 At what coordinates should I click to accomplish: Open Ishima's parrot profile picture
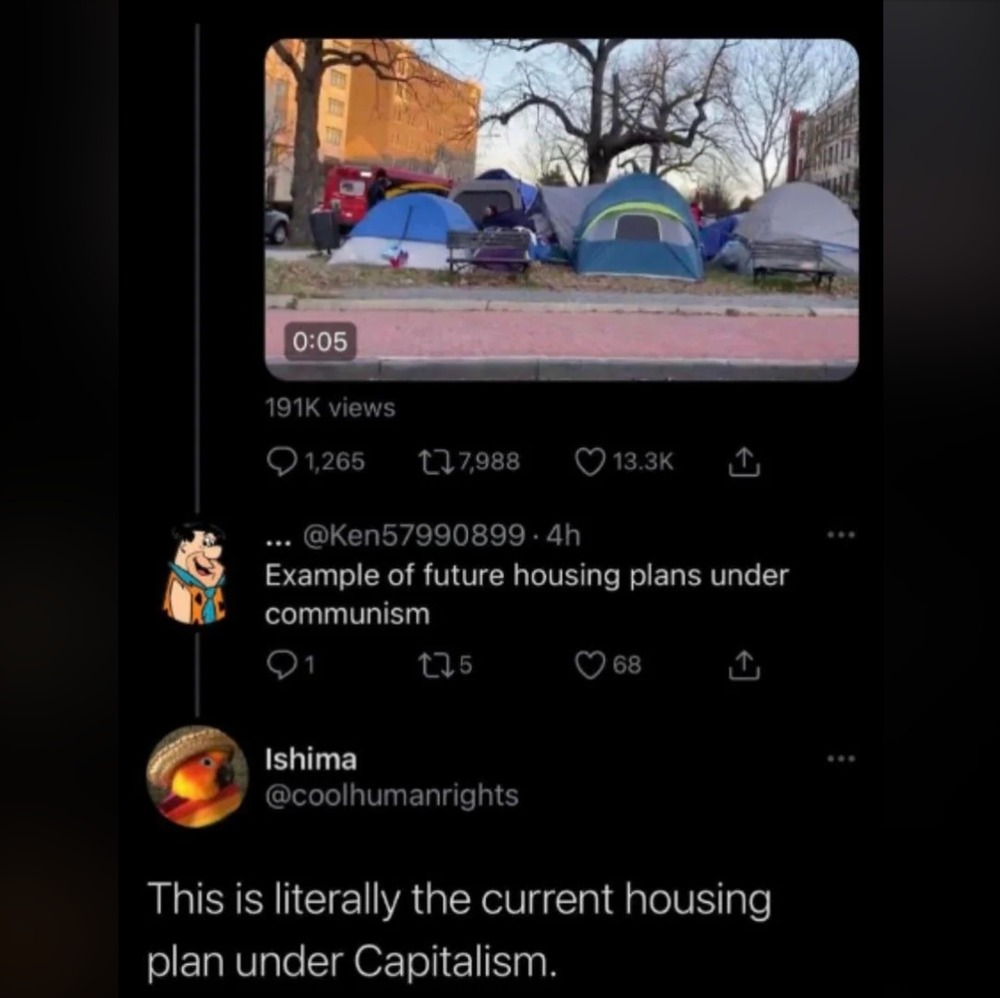pos(197,776)
